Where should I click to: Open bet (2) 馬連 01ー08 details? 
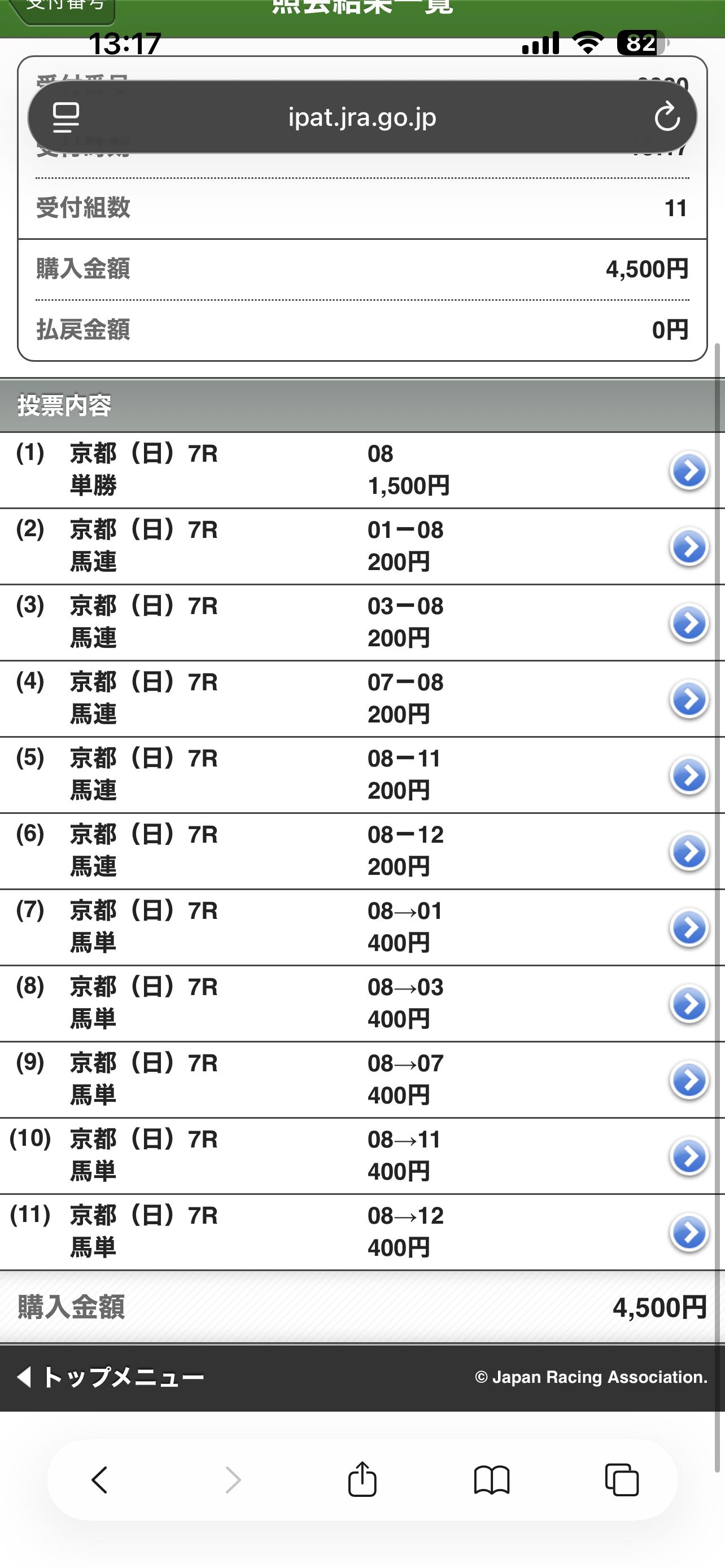[x=688, y=546]
